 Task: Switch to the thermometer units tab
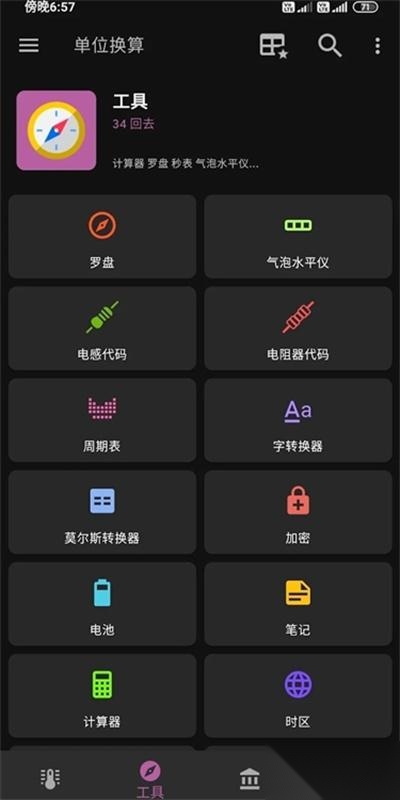coord(50,779)
